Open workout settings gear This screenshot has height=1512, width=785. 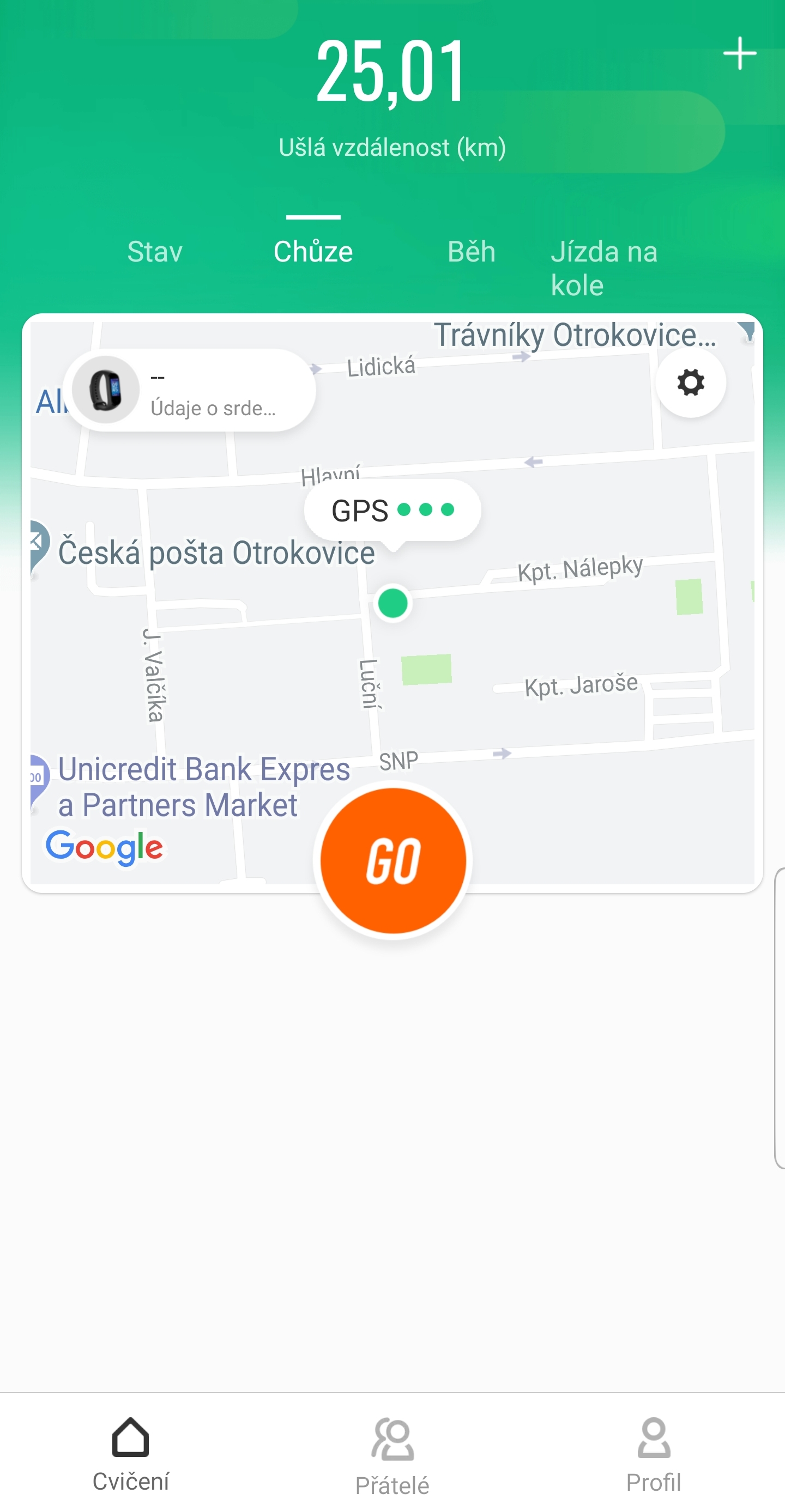691,382
